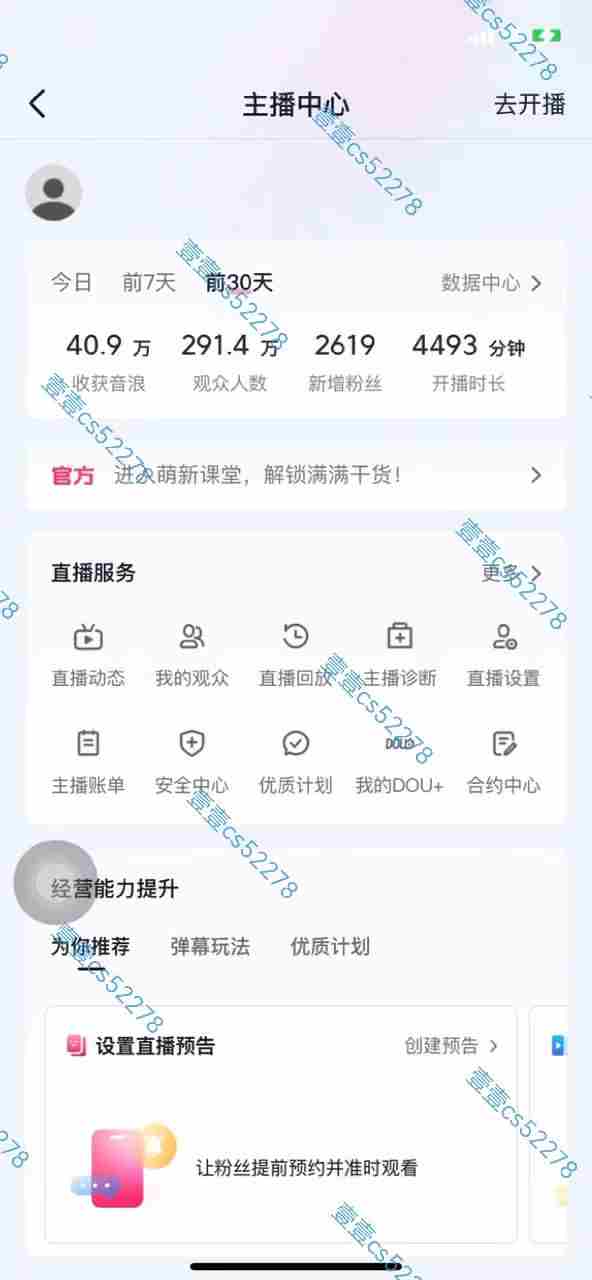Open the 官方 萌新课堂 banner
This screenshot has height=1280, width=592.
(x=296, y=475)
